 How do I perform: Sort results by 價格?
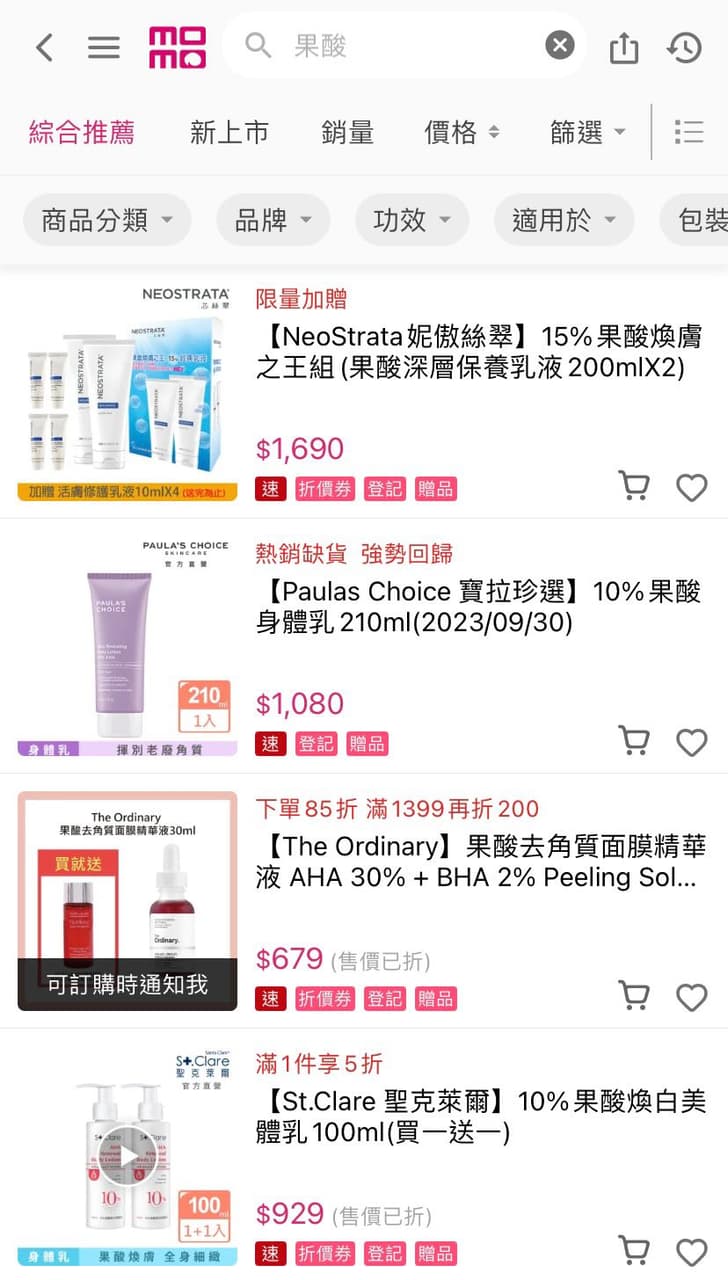[x=462, y=132]
